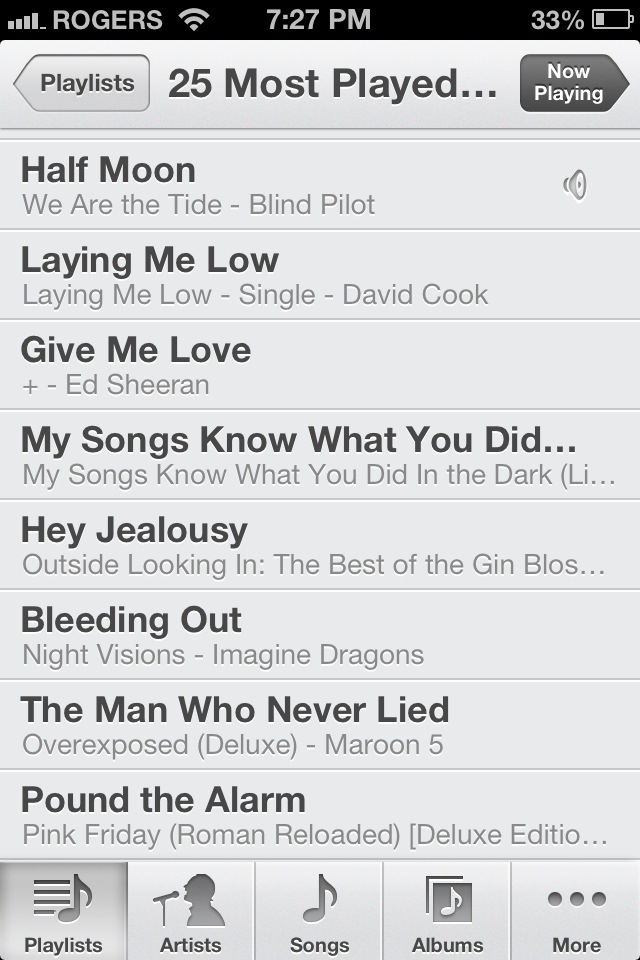The height and width of the screenshot is (960, 640).
Task: Play the song Half Moon
Action: pyautogui.click(x=300, y=186)
